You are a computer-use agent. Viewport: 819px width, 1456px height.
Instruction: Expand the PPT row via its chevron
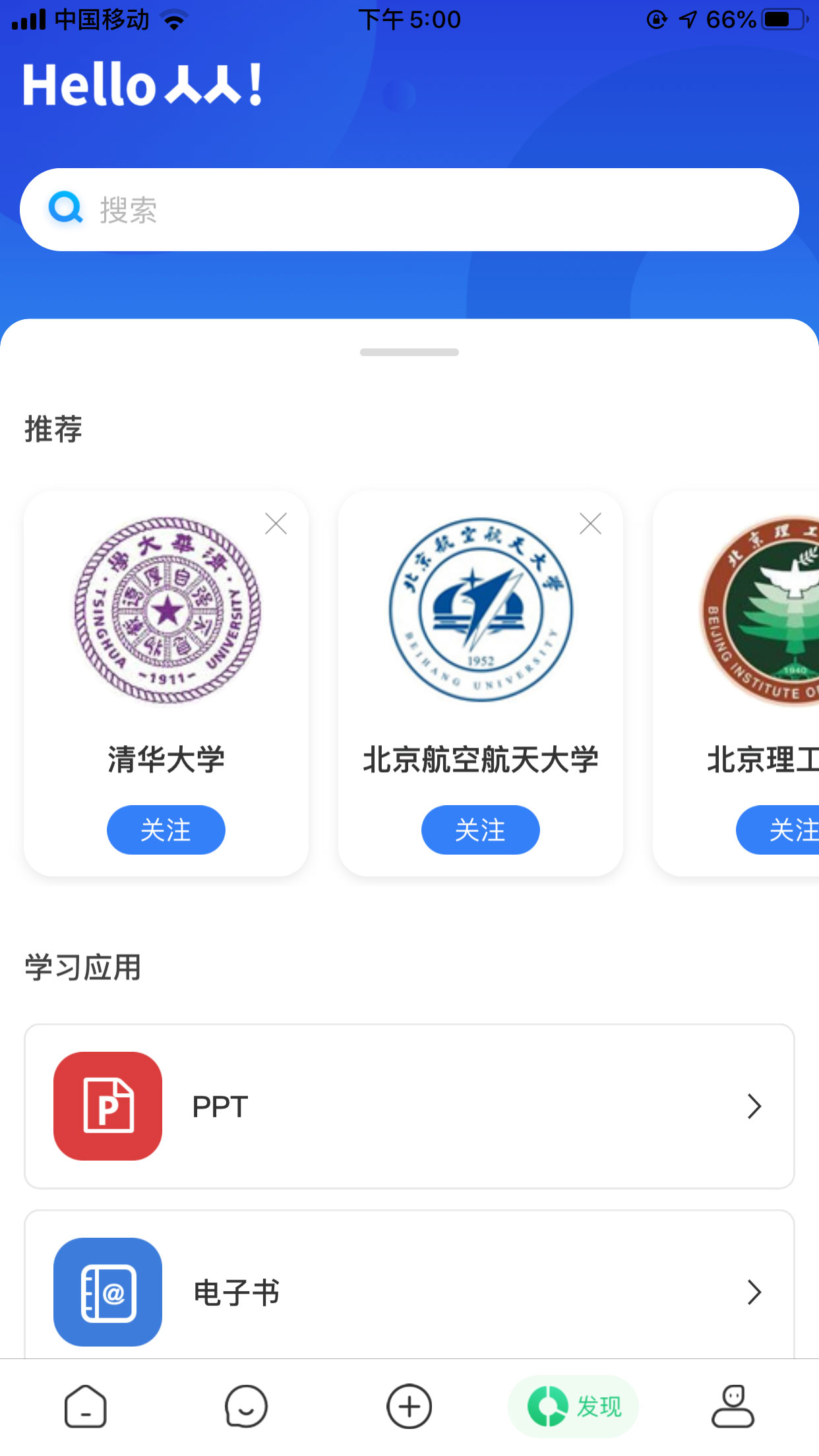(x=754, y=1106)
